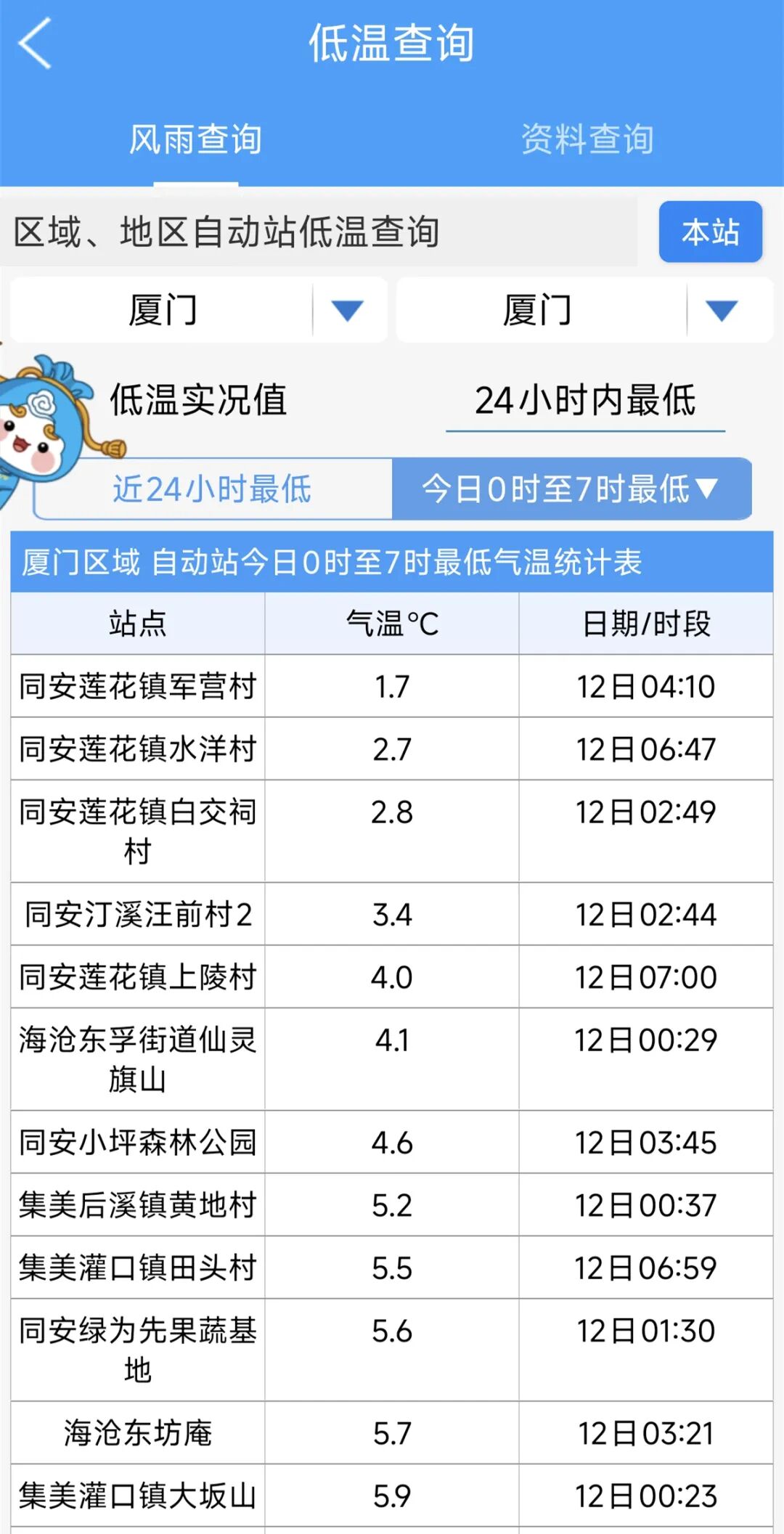Choose the 近24小时最低 segment
784x1534 pixels.
(212, 489)
